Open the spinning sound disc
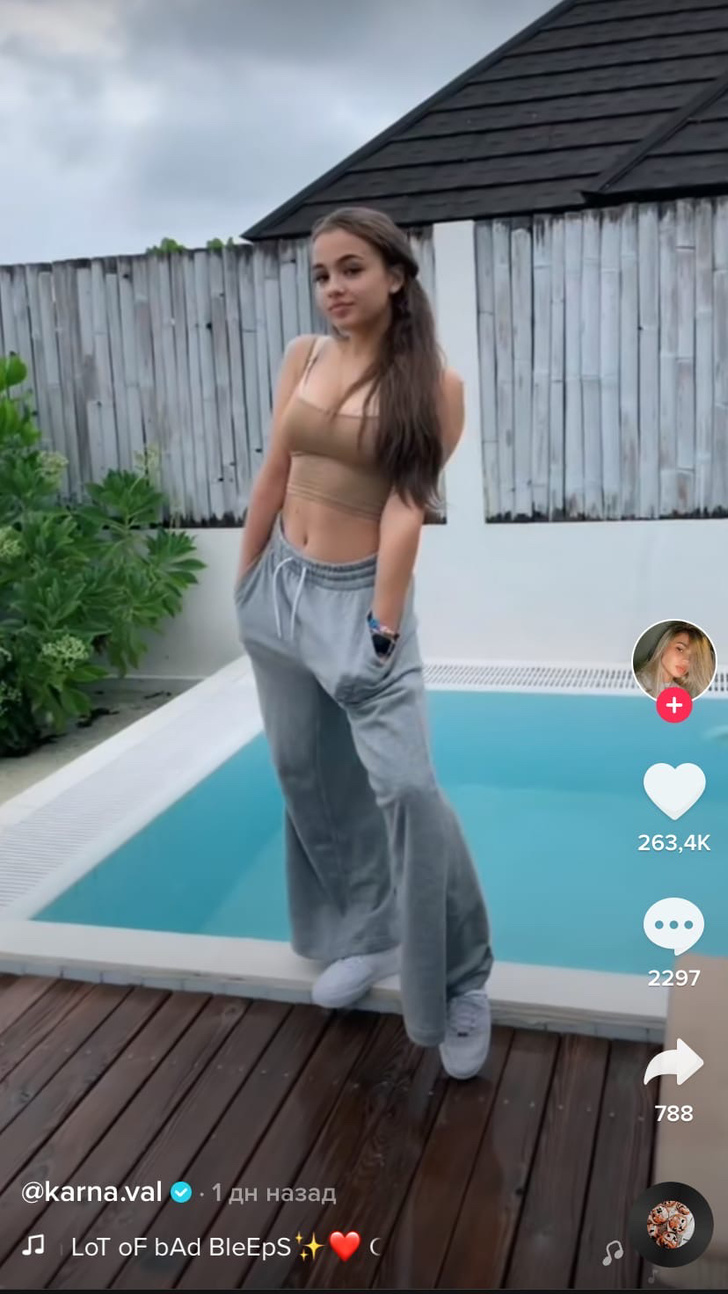The height and width of the screenshot is (1294, 728). point(670,1224)
